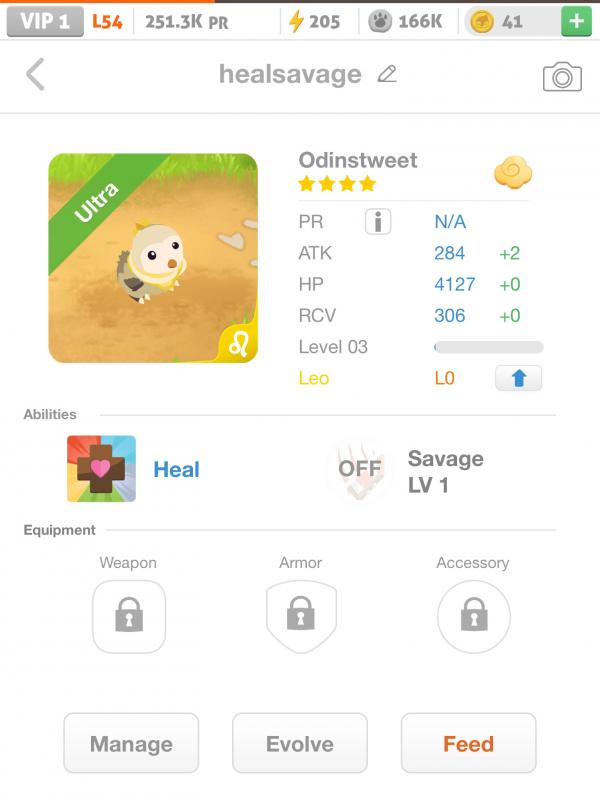
Task: Open the Evolve button
Action: pyautogui.click(x=300, y=744)
